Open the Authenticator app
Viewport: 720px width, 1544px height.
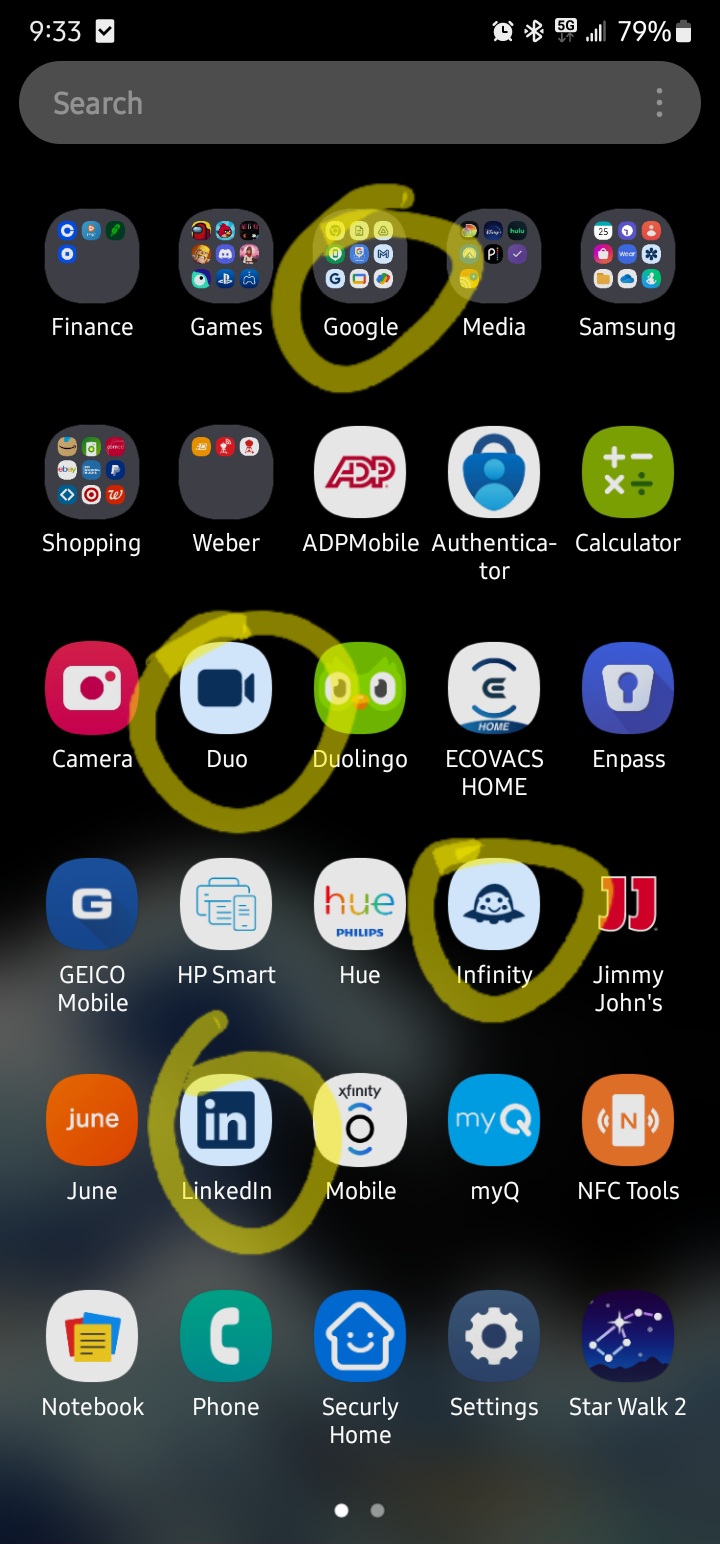pyautogui.click(x=494, y=472)
